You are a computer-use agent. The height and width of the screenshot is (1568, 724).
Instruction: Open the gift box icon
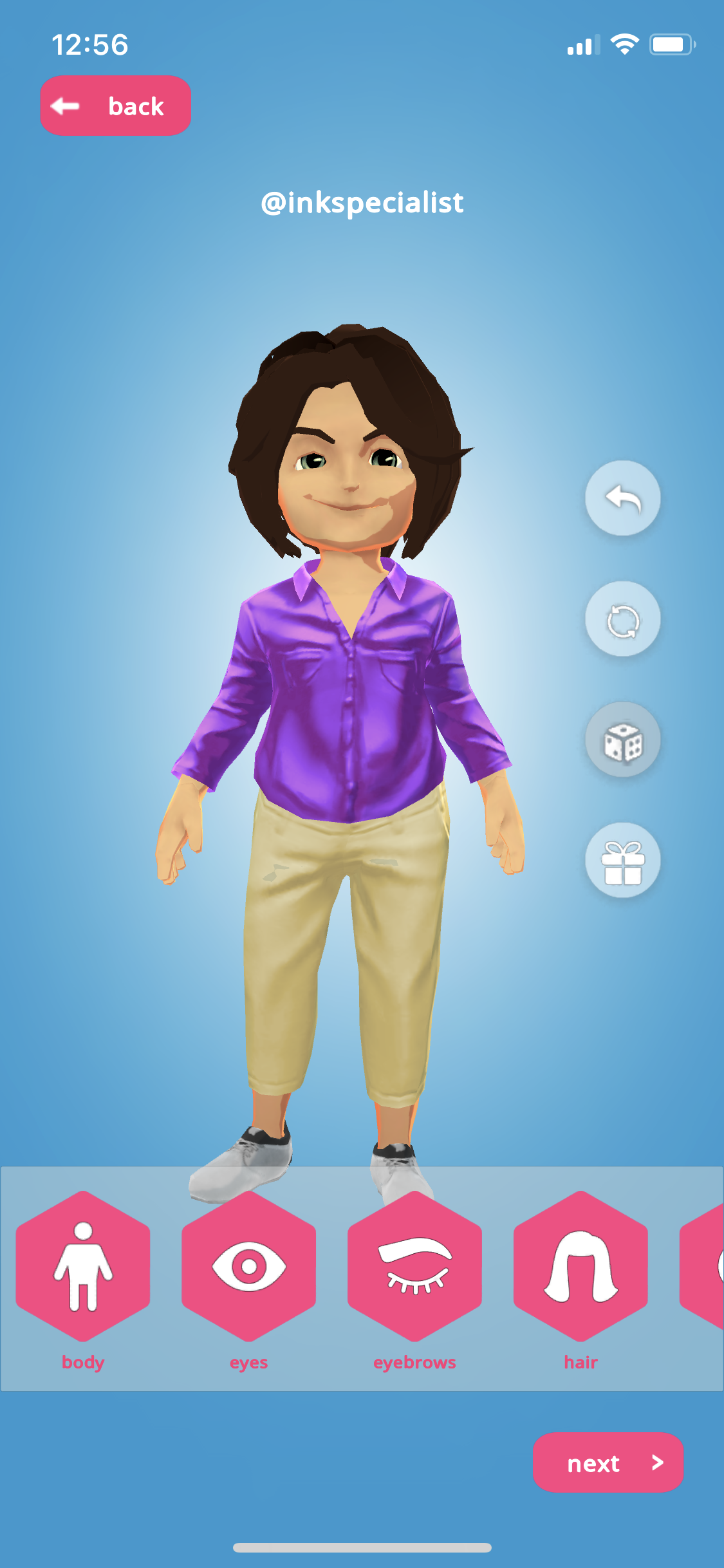pyautogui.click(x=622, y=861)
